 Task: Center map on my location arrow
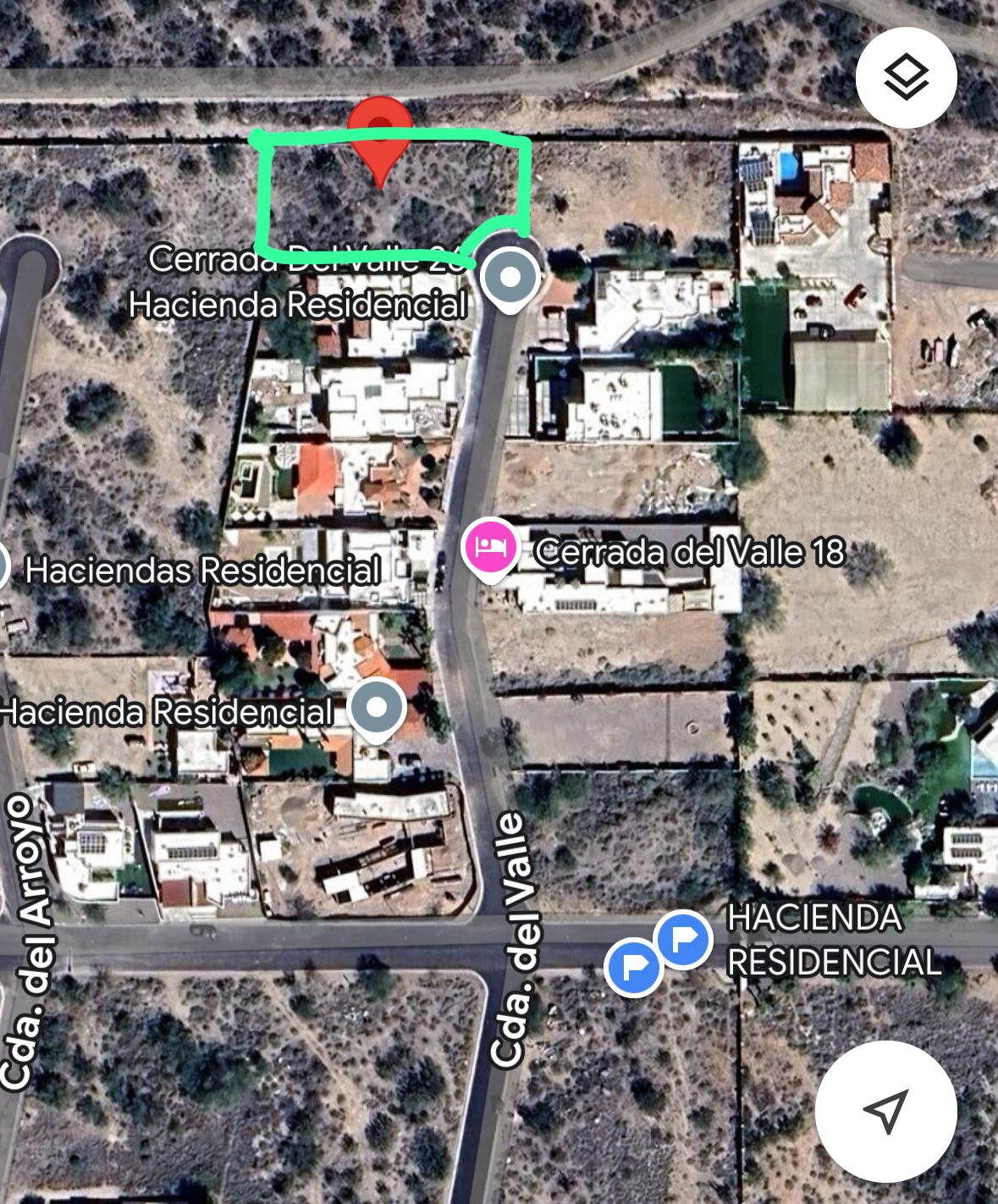[885, 1110]
